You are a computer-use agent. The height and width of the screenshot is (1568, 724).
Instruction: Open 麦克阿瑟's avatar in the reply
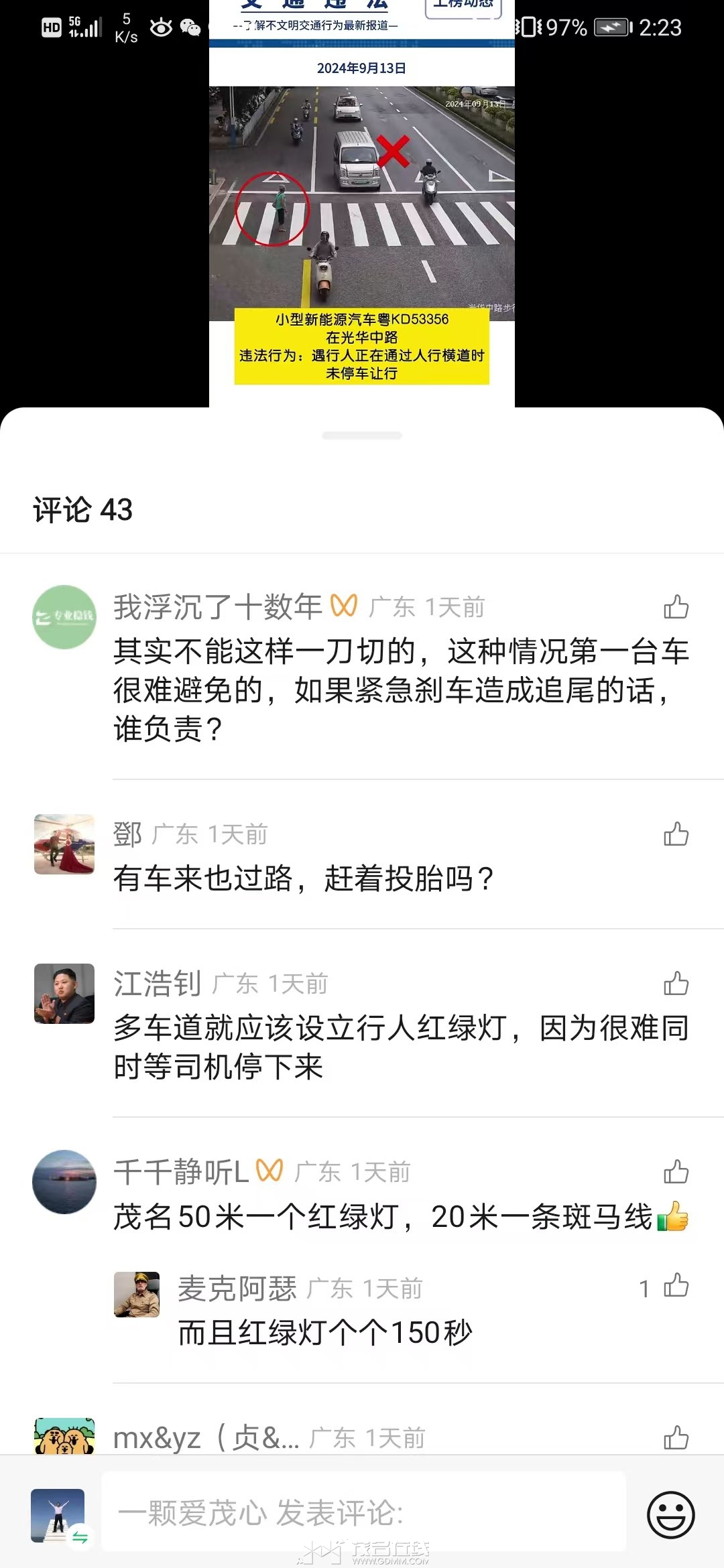coord(137,1295)
